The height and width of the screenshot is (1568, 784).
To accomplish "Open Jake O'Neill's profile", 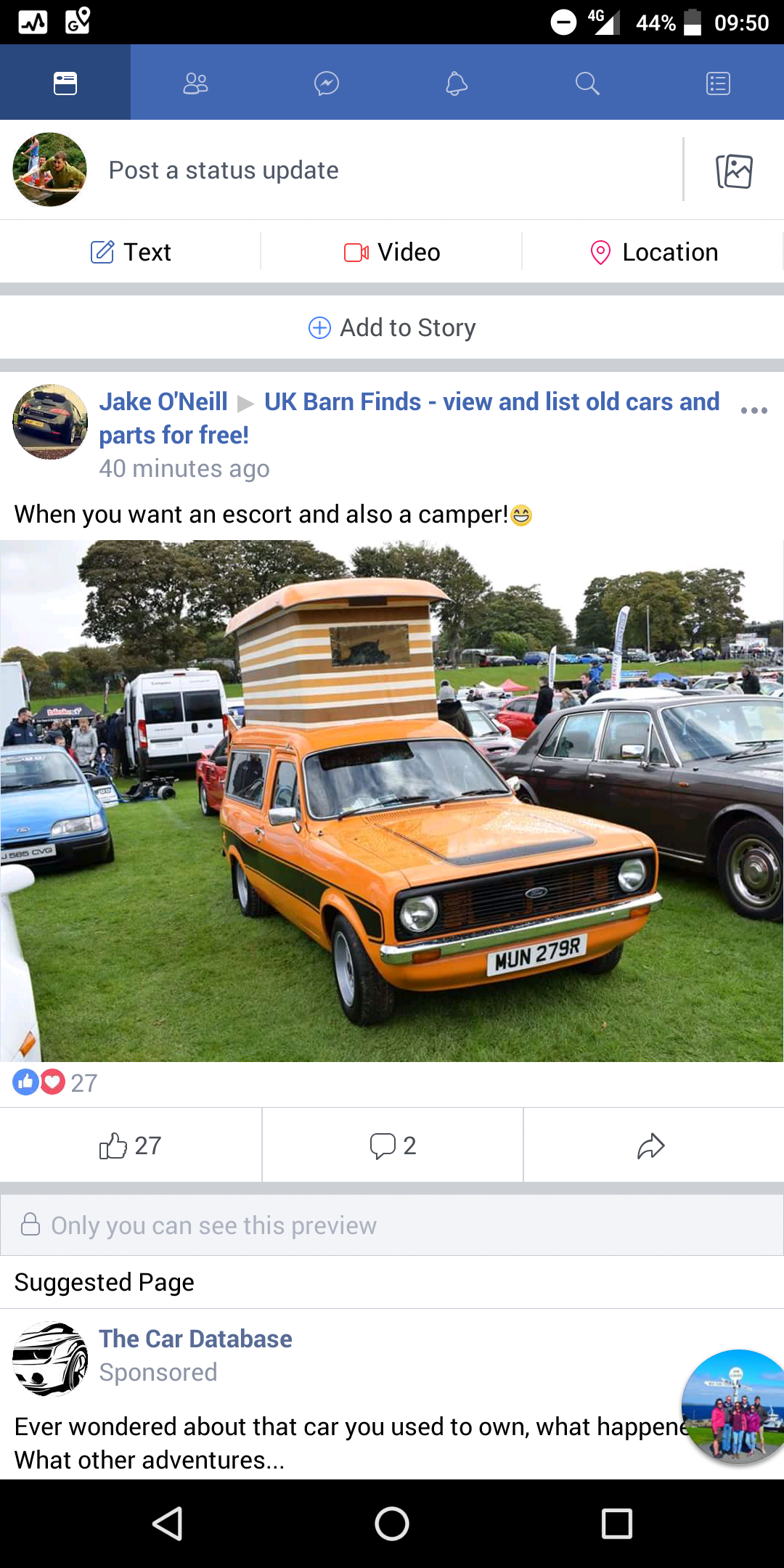I will pos(163,401).
